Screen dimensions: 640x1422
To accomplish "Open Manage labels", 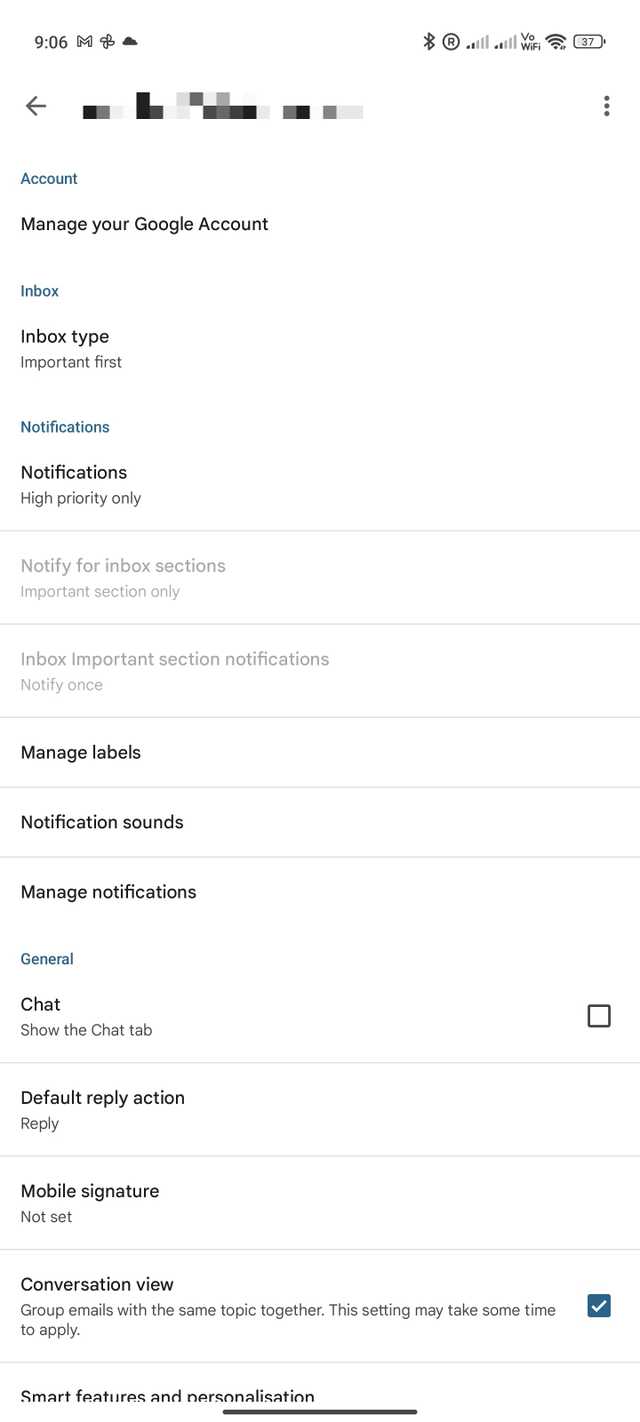I will pos(81,752).
